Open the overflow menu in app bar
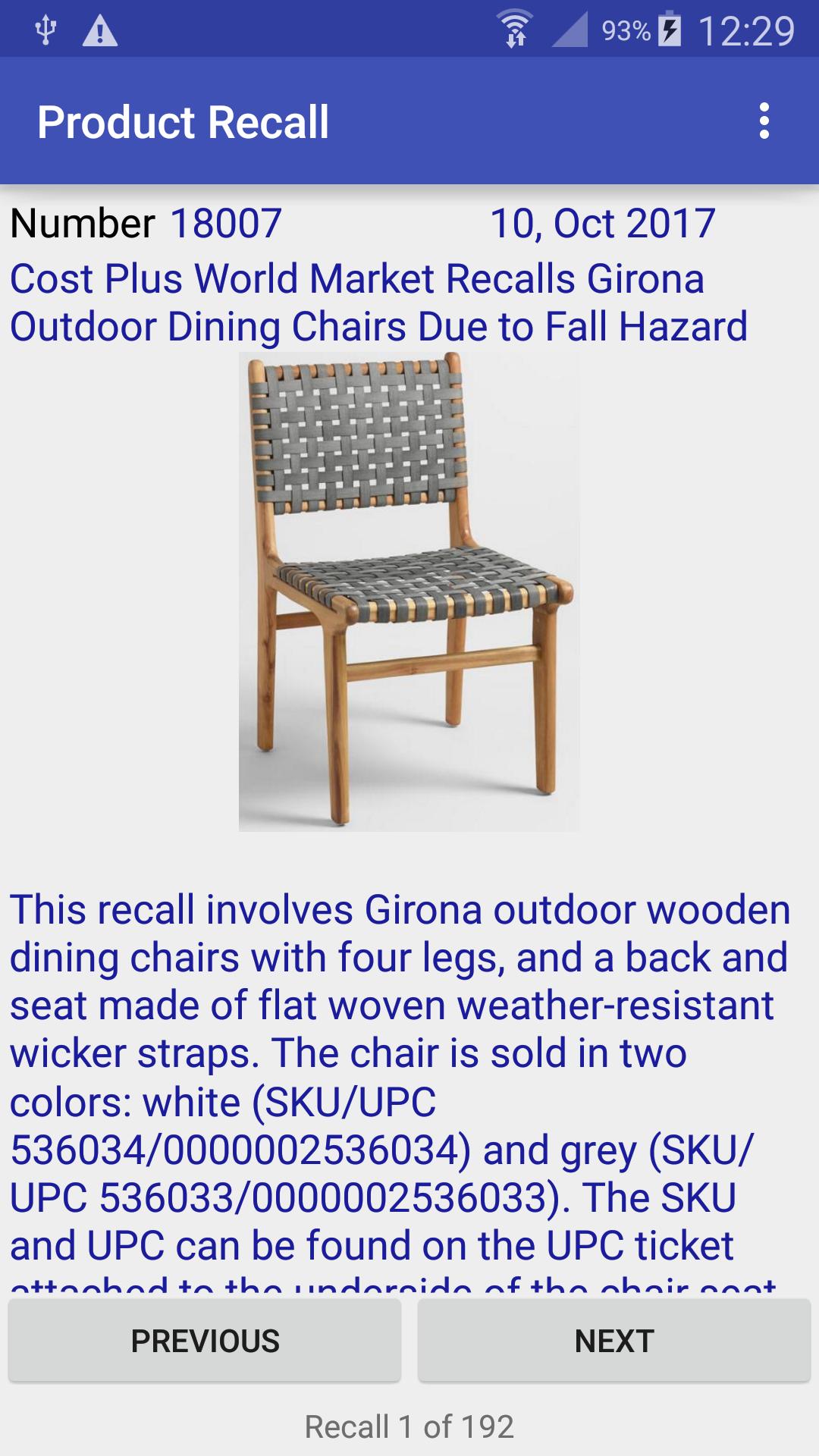Screen dimensions: 819x1456 point(764,121)
